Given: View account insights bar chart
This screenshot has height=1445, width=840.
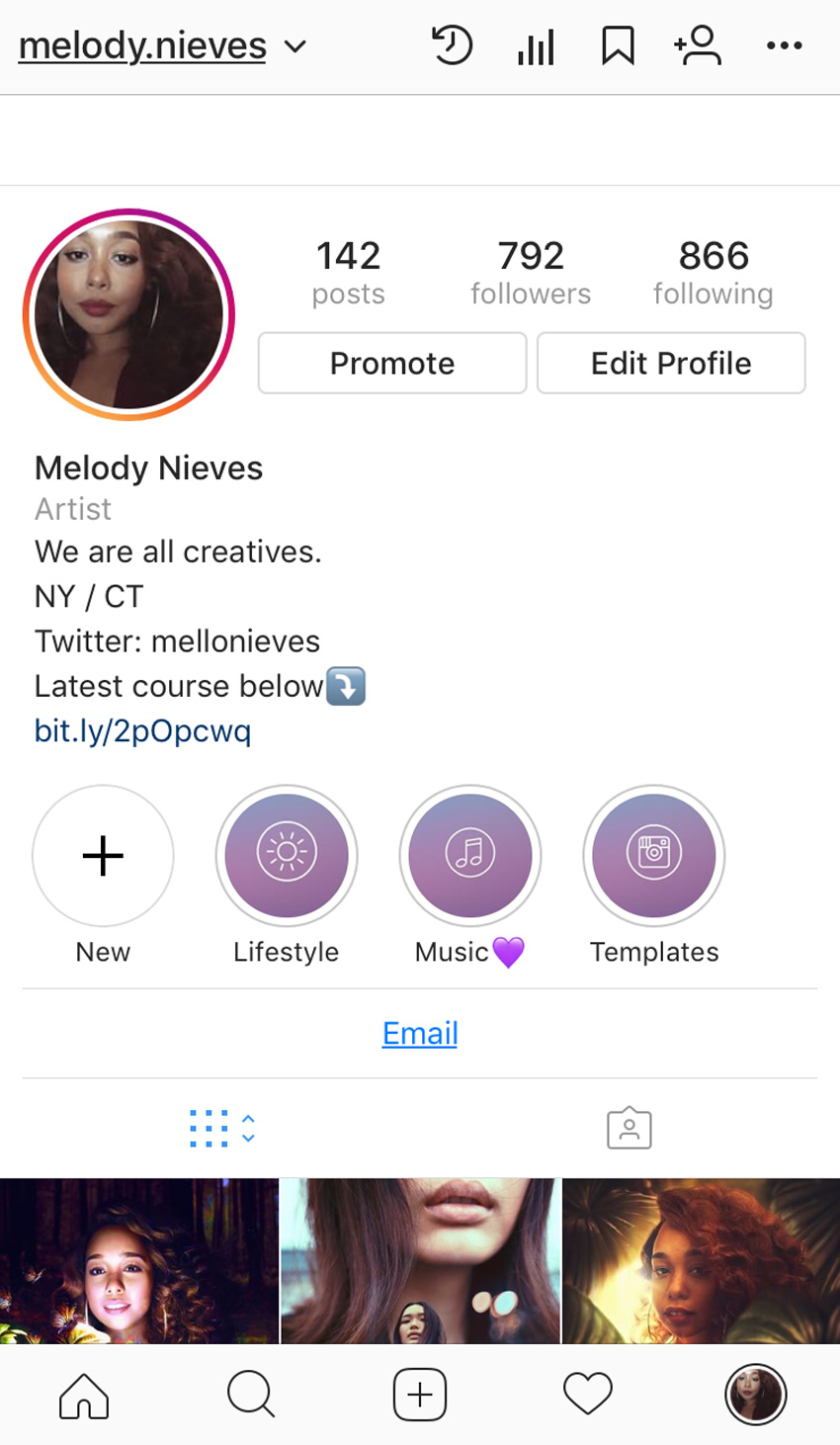Looking at the screenshot, I should point(536,46).
